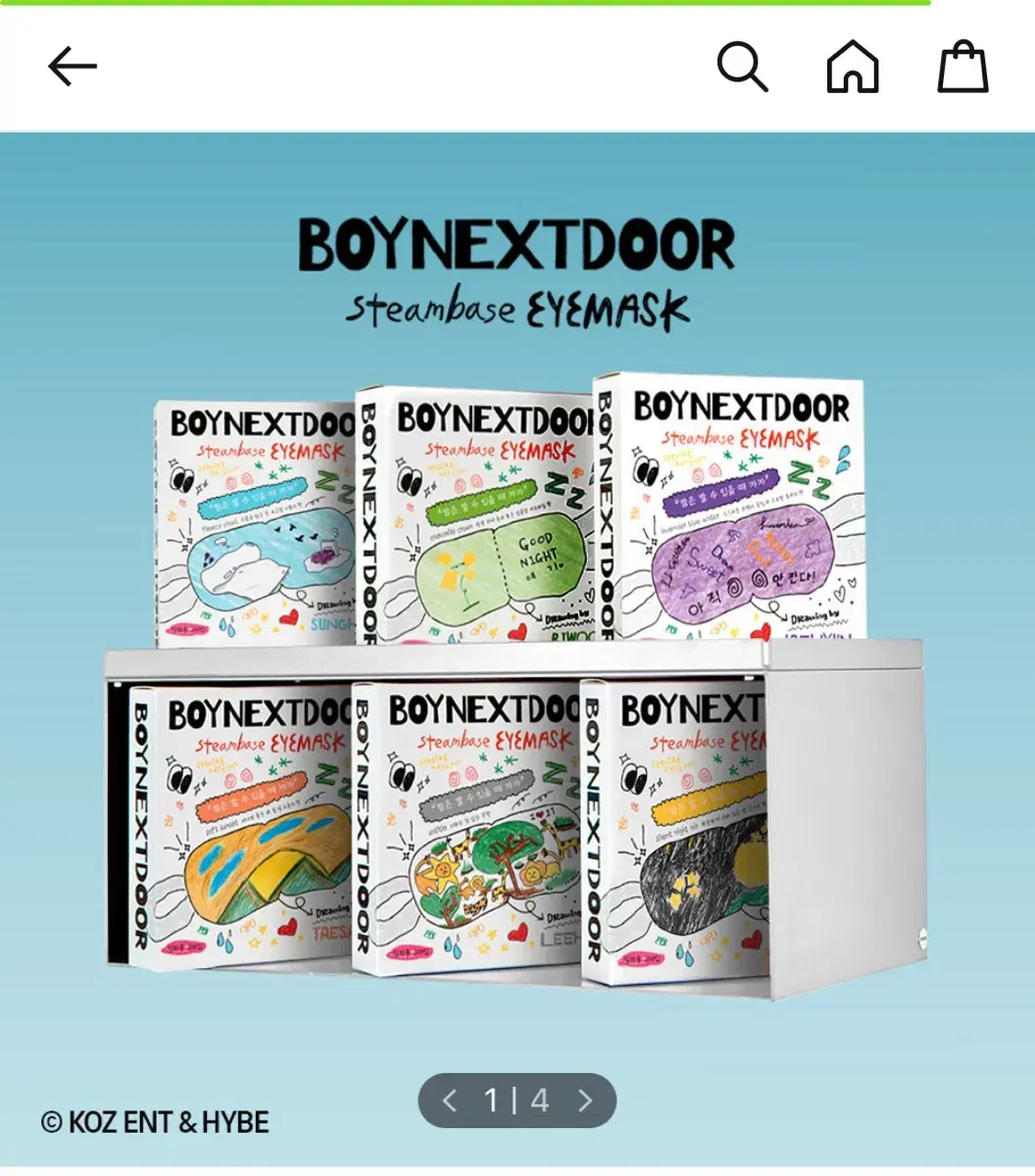Tap the steambase EYEMASK subtitle text
Image resolution: width=1035 pixels, height=1176 pixels.
(x=517, y=307)
